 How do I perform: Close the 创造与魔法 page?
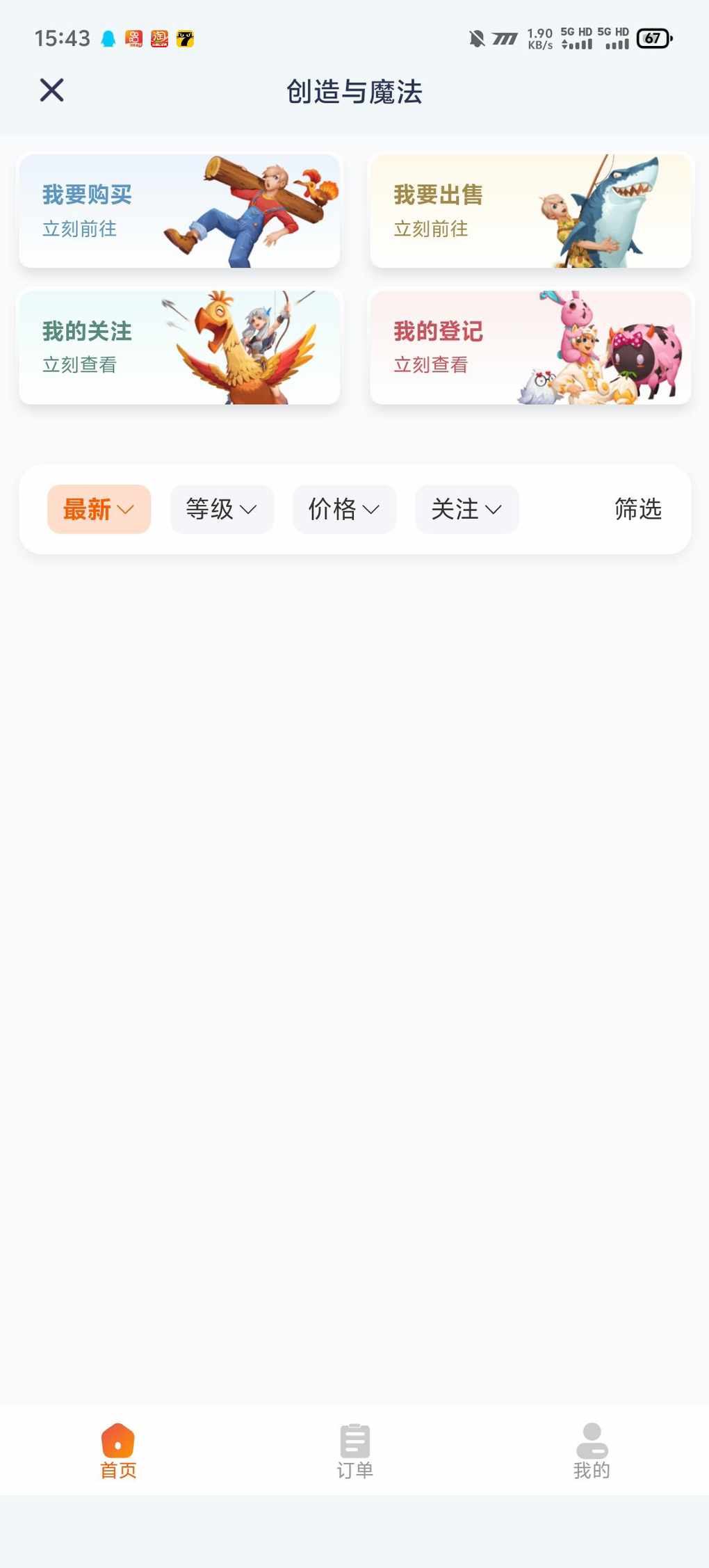(52, 90)
